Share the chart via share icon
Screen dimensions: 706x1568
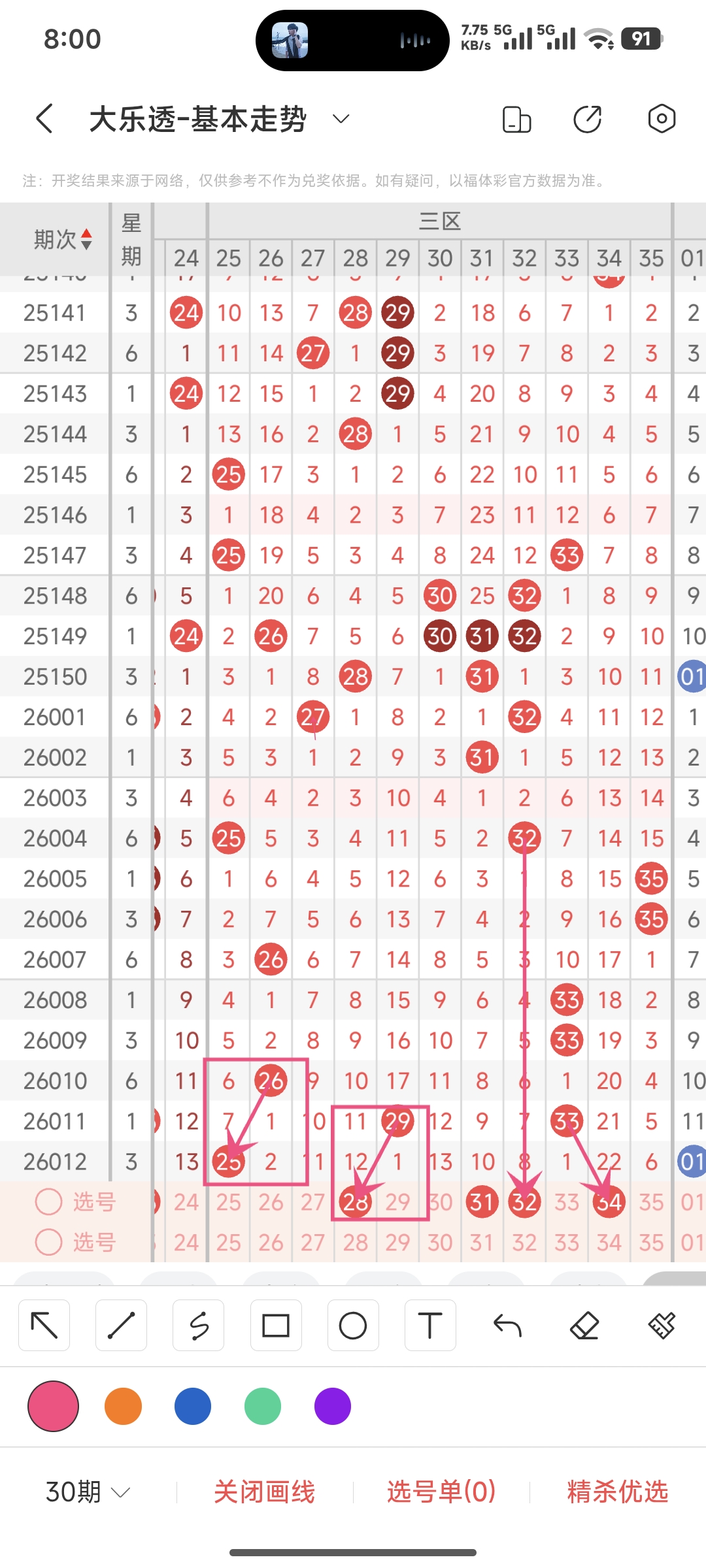(x=587, y=119)
